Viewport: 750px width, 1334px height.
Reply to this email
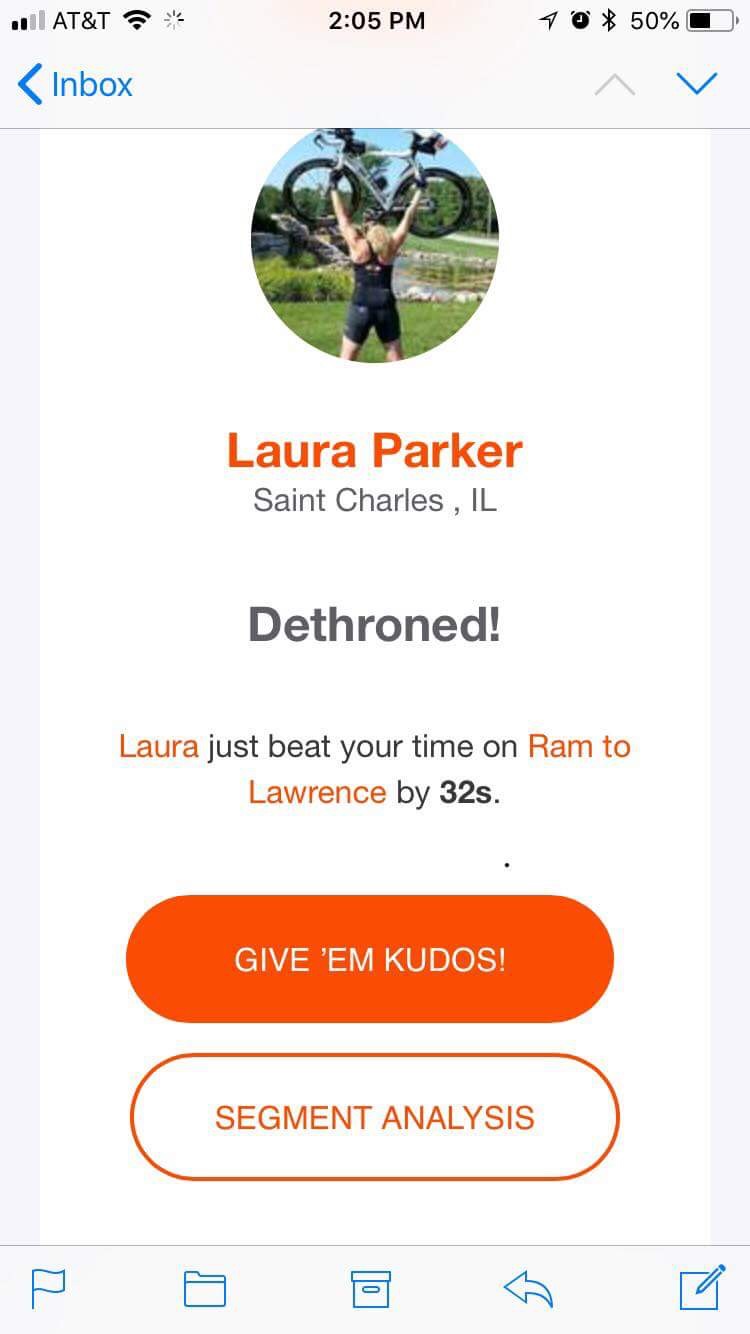pyautogui.click(x=529, y=1288)
